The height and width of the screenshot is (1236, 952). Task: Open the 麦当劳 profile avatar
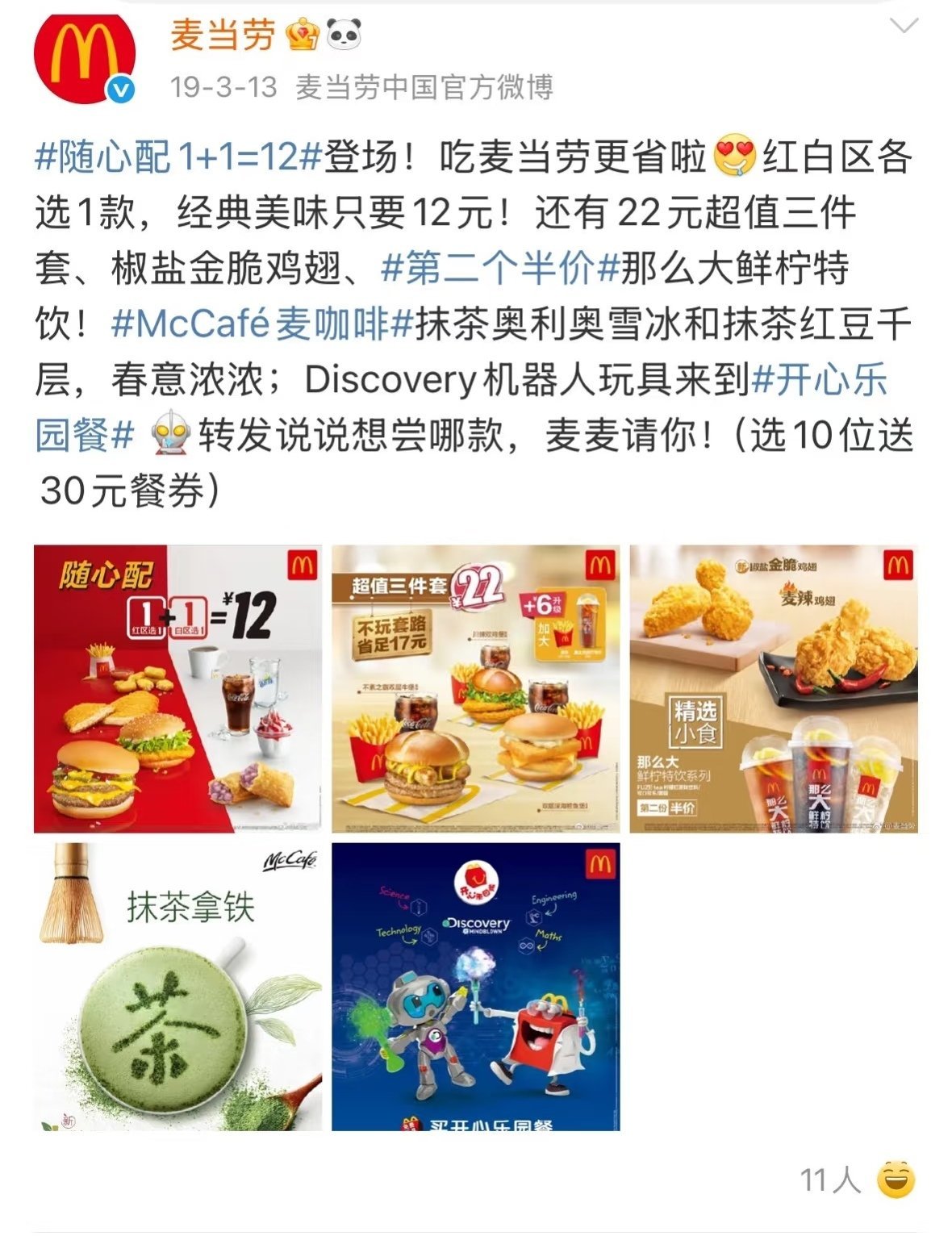click(x=84, y=58)
